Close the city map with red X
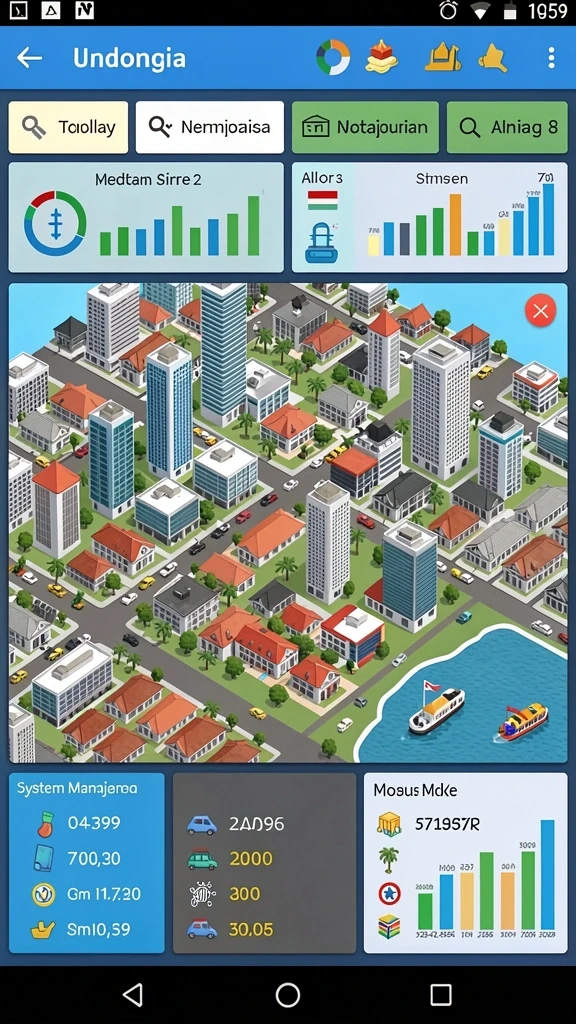576x1024 pixels. point(541,311)
